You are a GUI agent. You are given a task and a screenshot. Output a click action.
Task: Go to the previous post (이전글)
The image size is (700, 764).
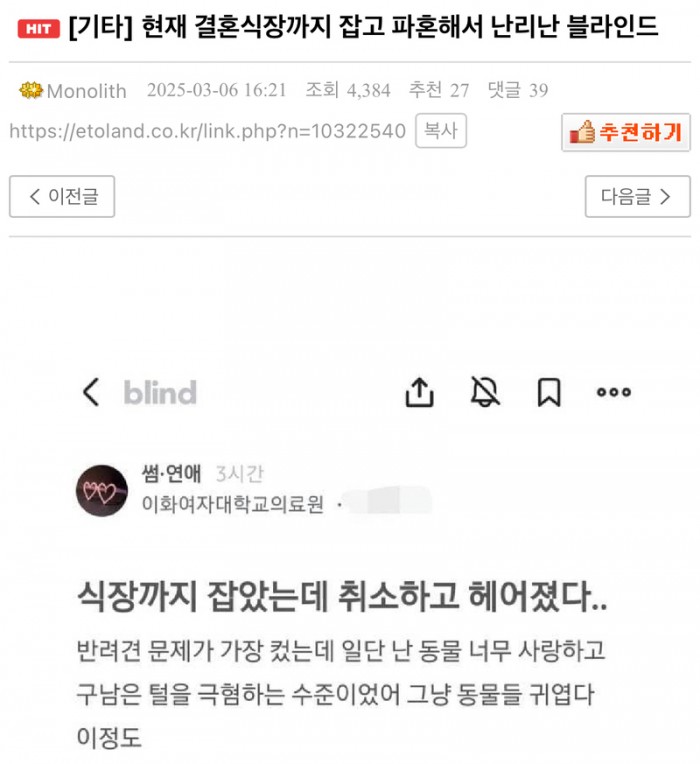click(62, 196)
